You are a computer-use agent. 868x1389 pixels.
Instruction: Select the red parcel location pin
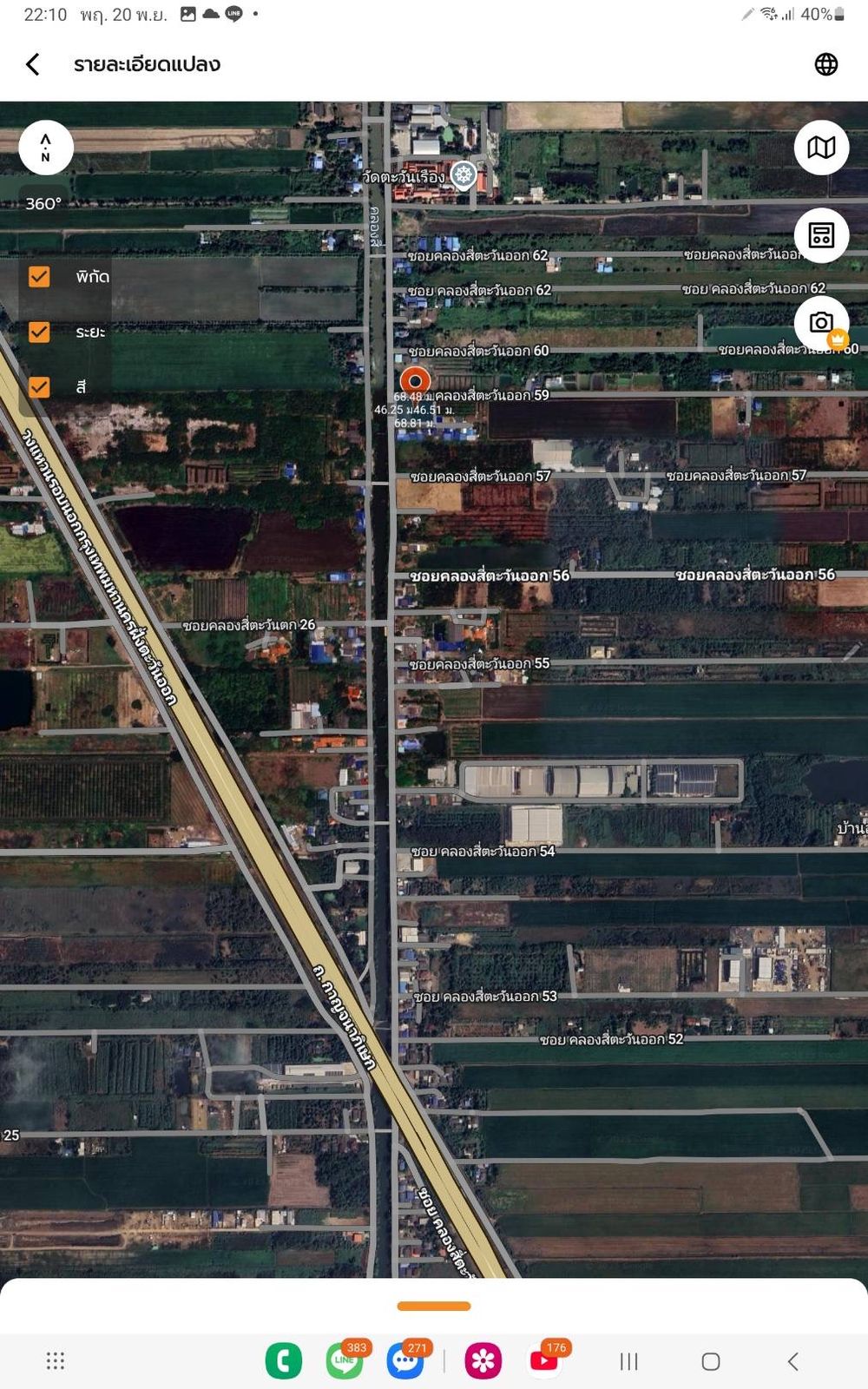[415, 380]
